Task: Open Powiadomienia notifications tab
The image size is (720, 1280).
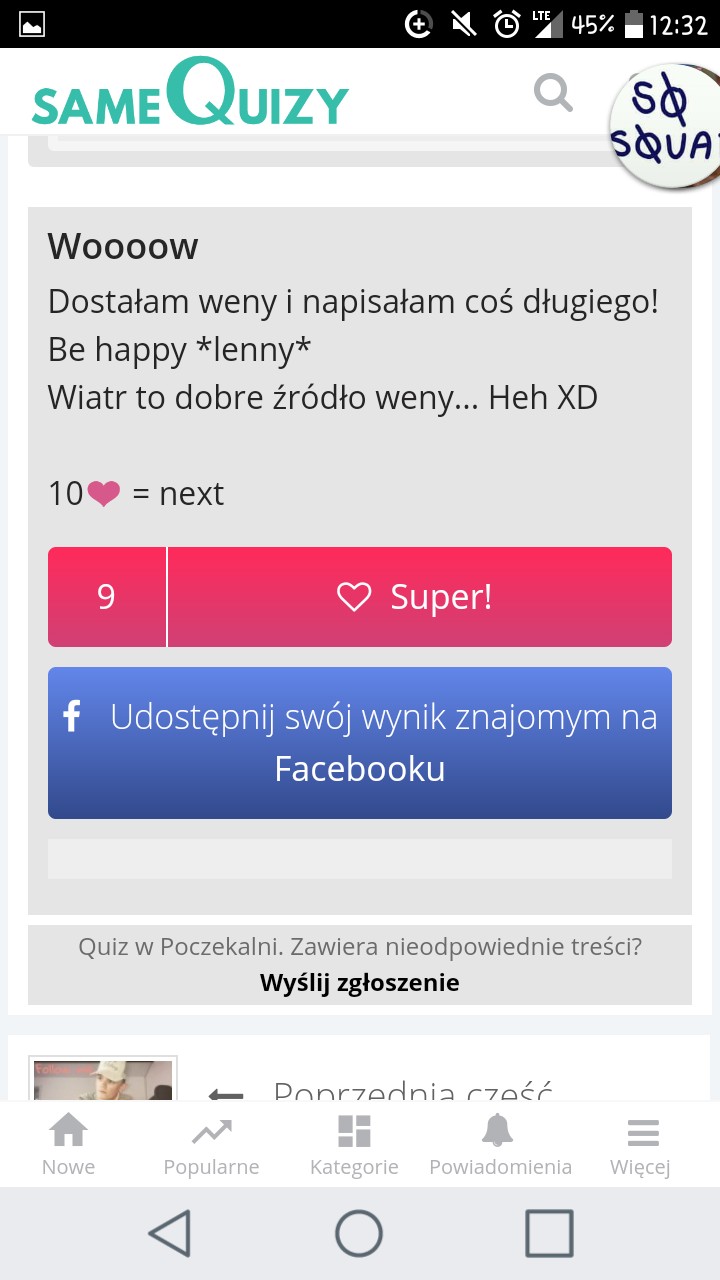Action: click(x=500, y=1145)
